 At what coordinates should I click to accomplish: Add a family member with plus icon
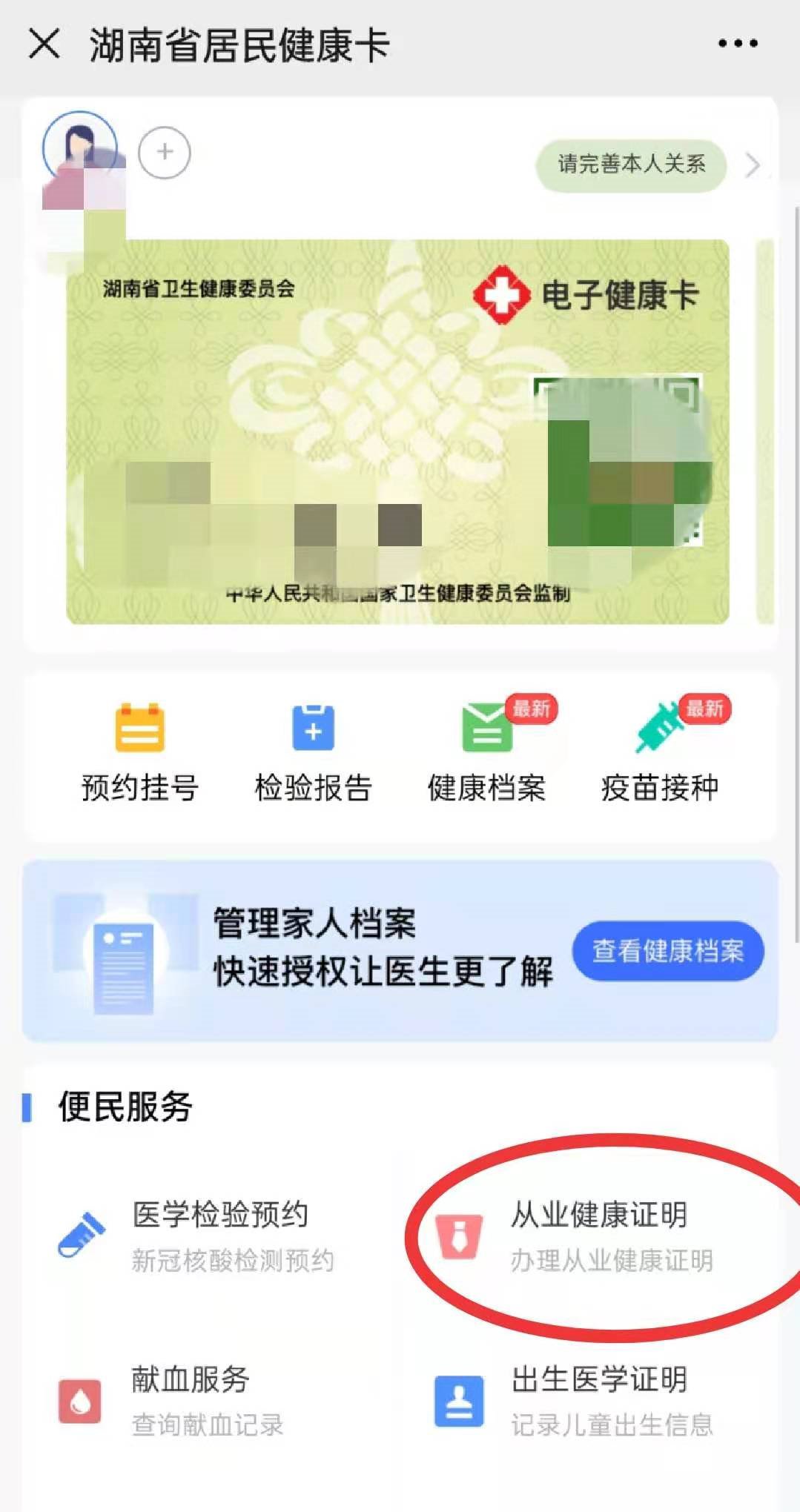coord(165,153)
